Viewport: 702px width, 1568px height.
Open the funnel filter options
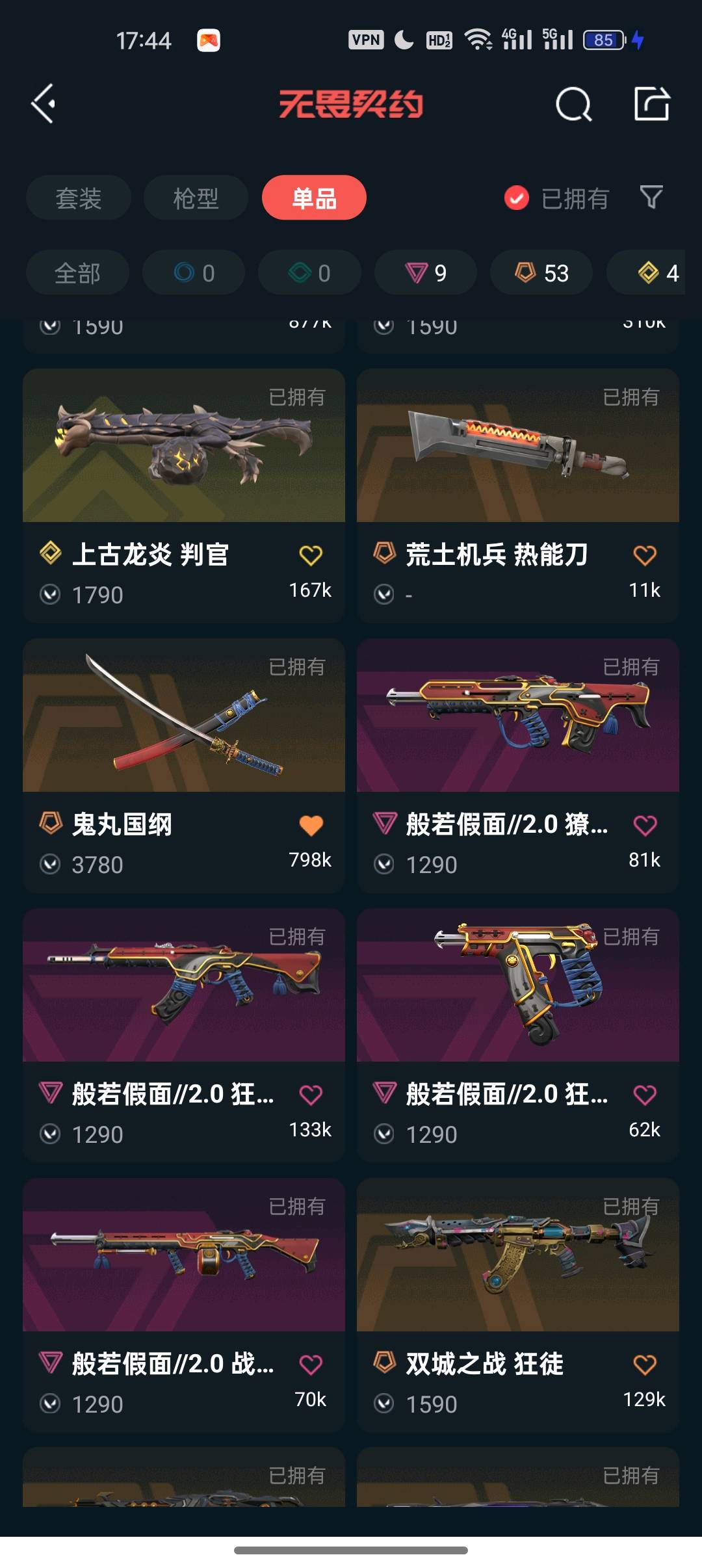coord(651,197)
